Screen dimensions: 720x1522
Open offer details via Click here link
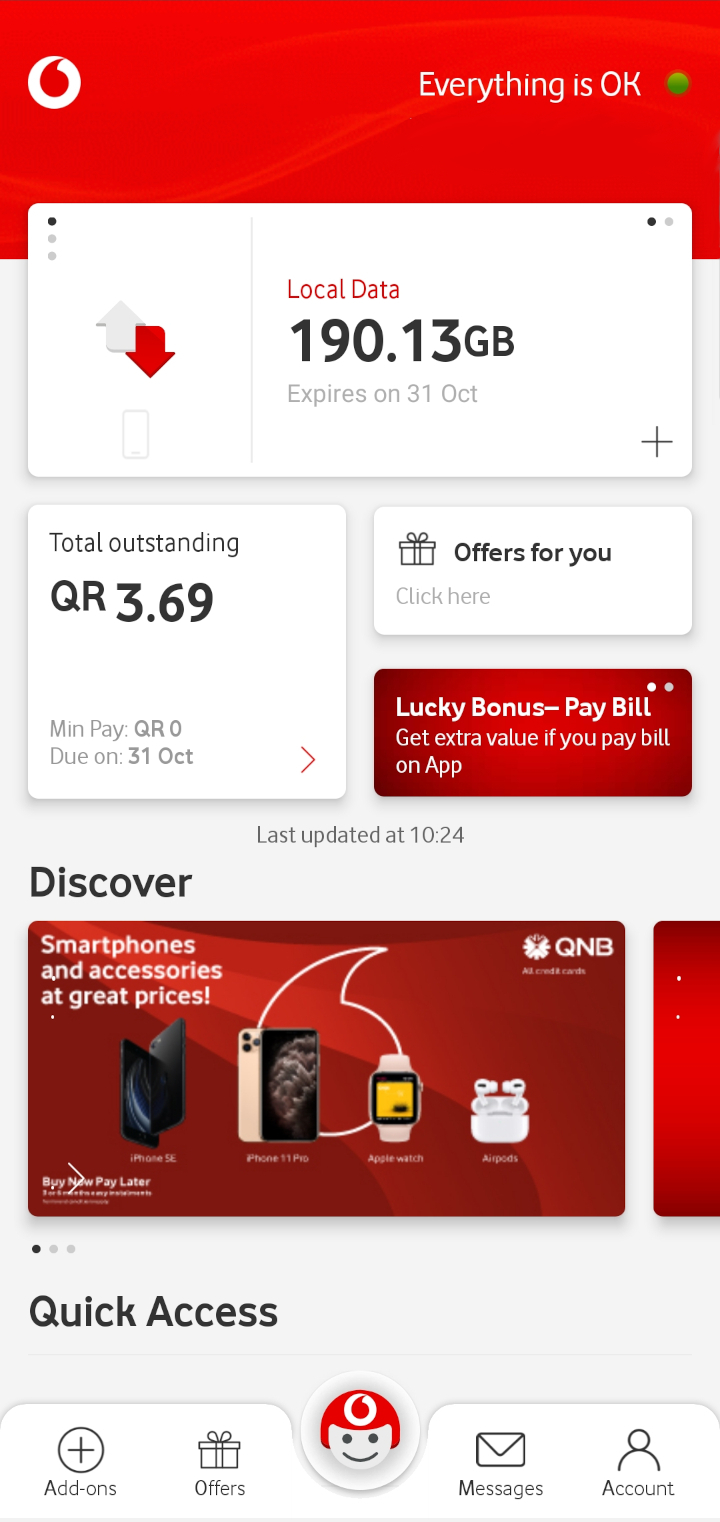(x=443, y=595)
